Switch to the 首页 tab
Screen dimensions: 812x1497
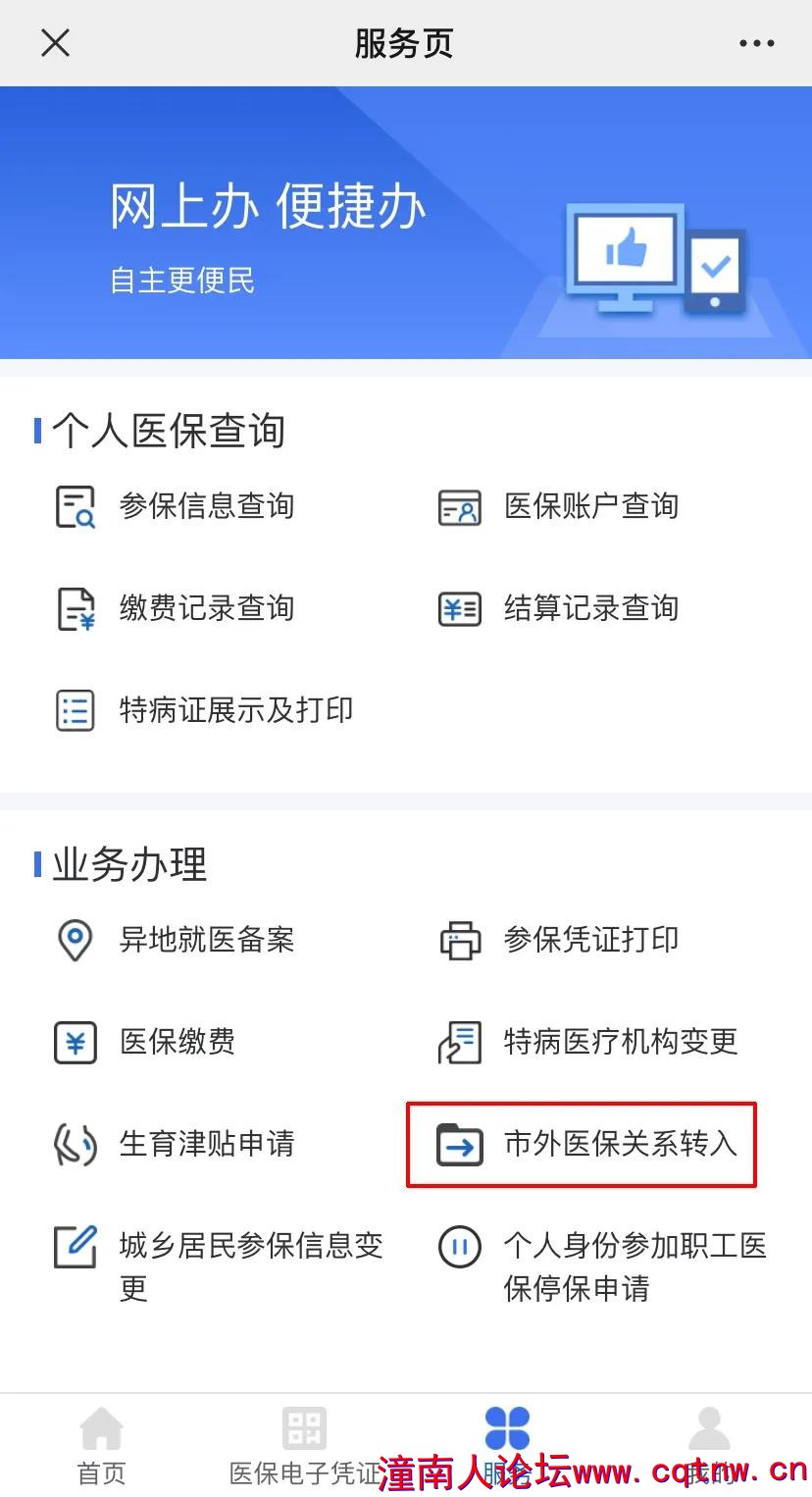[x=102, y=1446]
